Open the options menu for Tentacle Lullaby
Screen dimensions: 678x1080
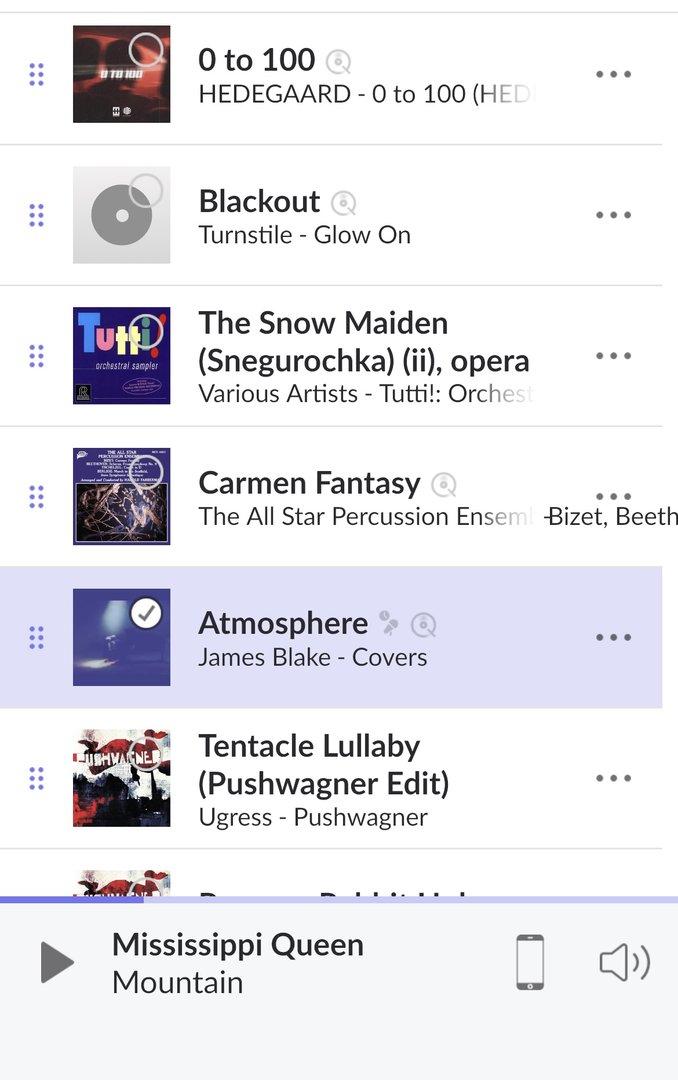pyautogui.click(x=613, y=778)
